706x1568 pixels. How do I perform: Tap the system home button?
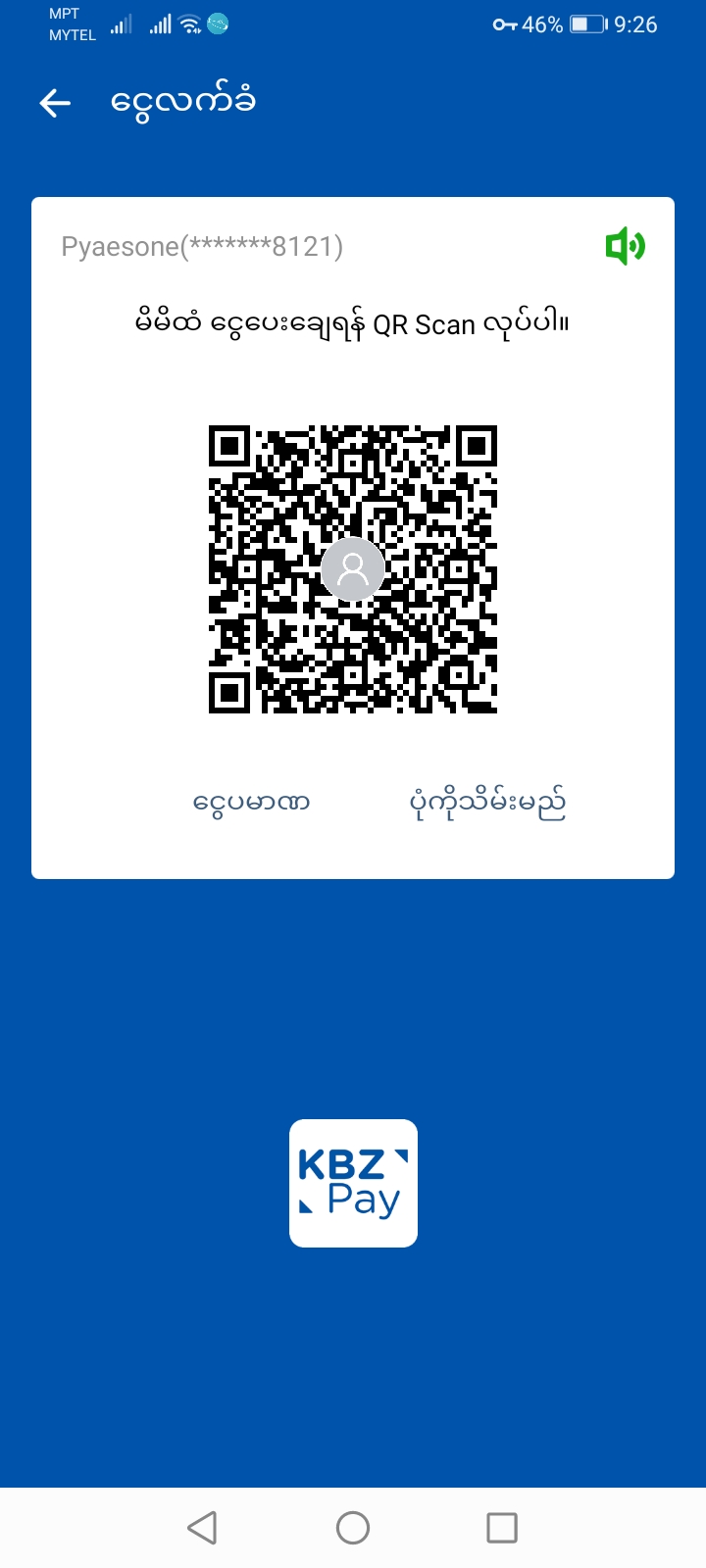353,1527
